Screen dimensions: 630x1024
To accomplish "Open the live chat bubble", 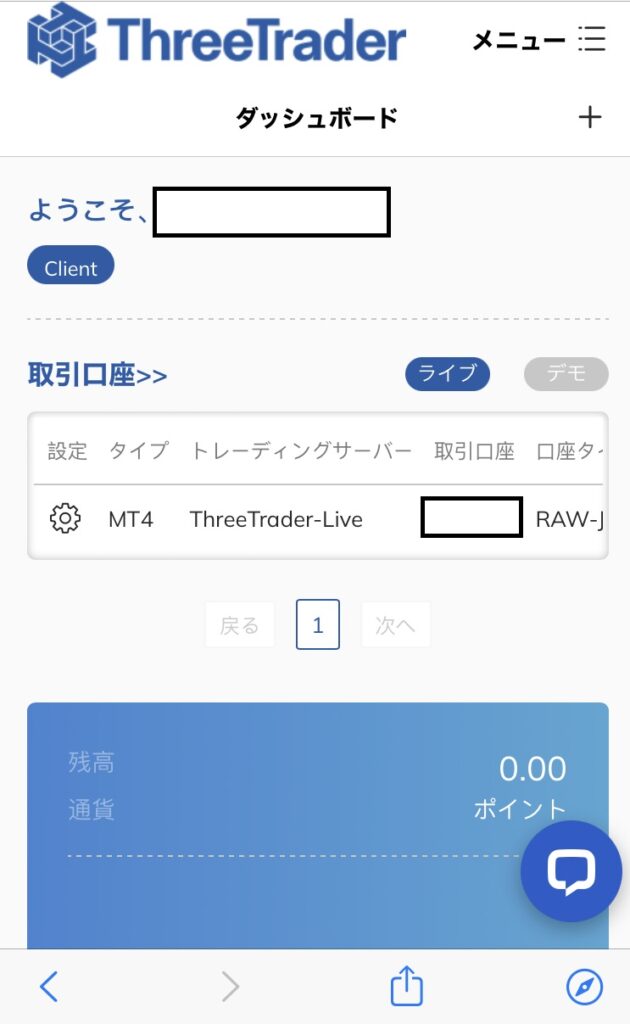I will point(570,871).
